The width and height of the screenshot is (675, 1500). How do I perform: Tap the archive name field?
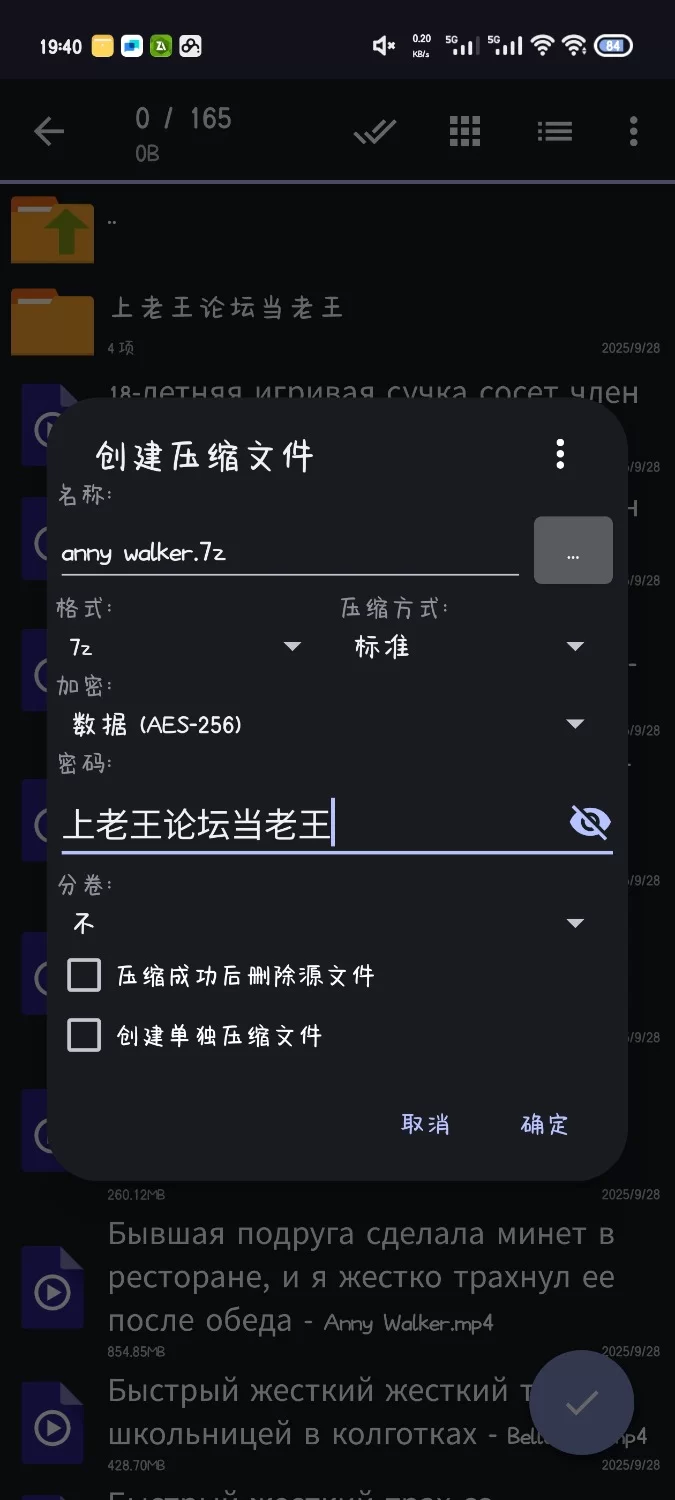coord(288,553)
